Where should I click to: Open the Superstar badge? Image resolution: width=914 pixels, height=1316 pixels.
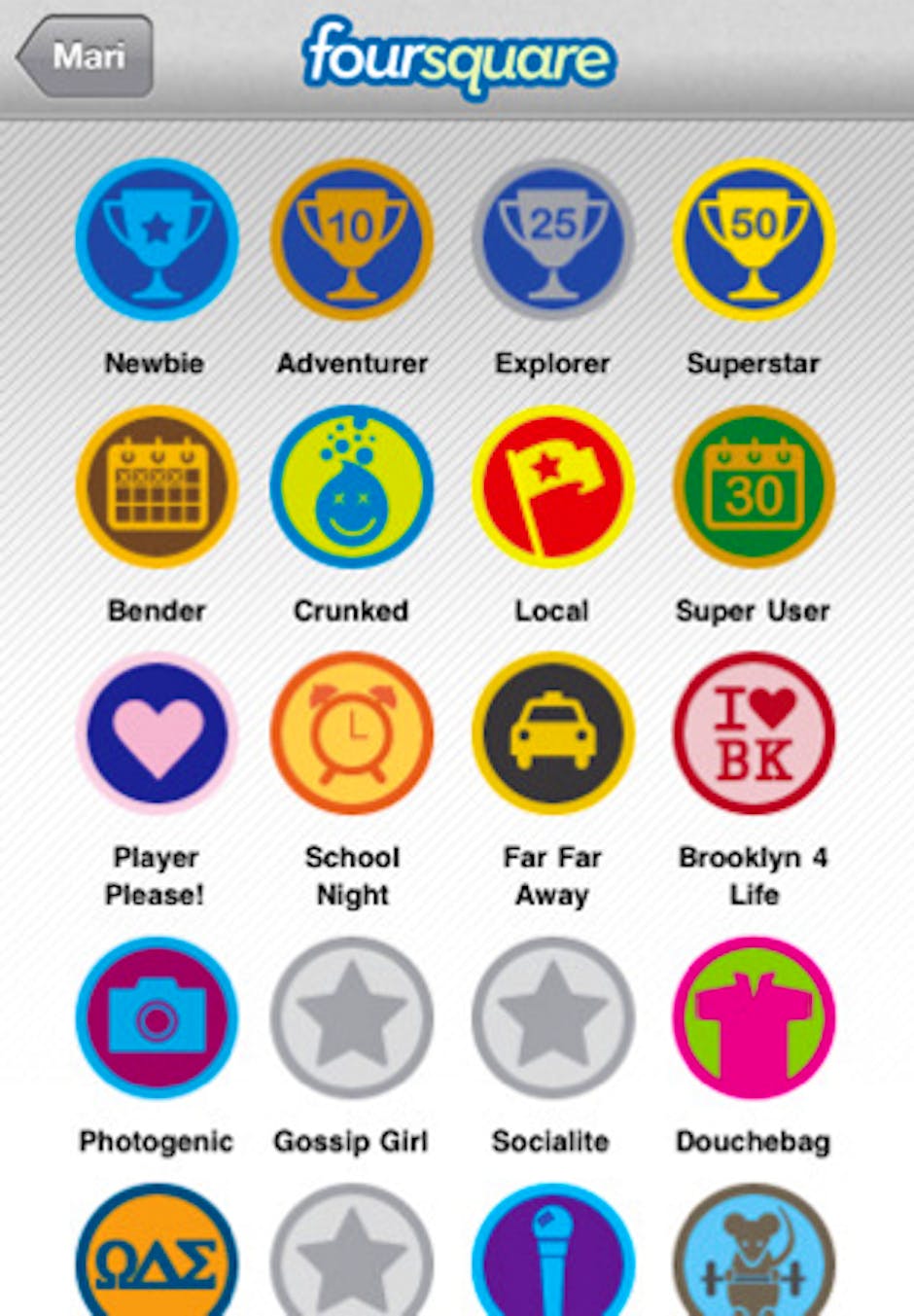coord(754,239)
